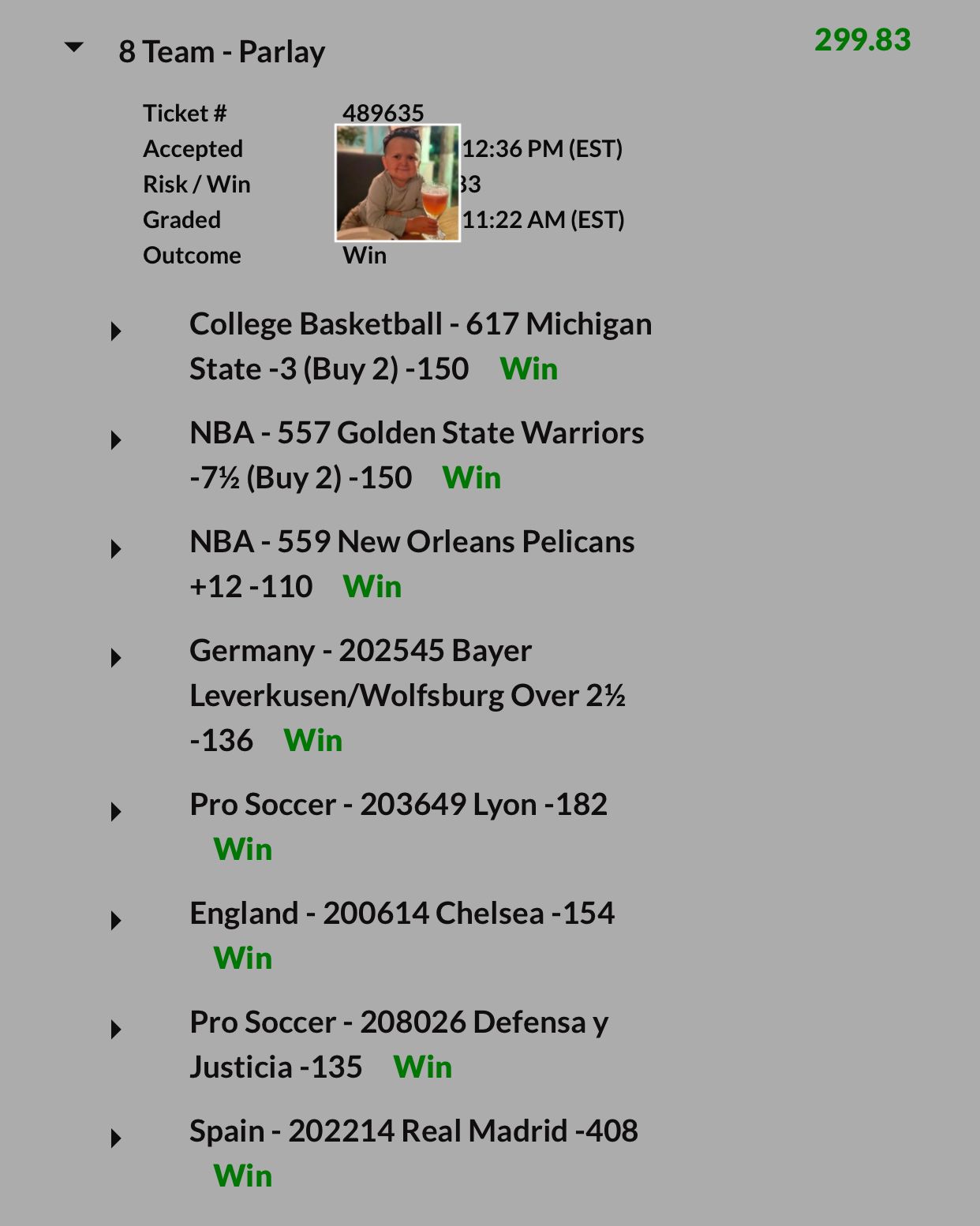Expand the Golden State Warriors -7½ leg

116,439
